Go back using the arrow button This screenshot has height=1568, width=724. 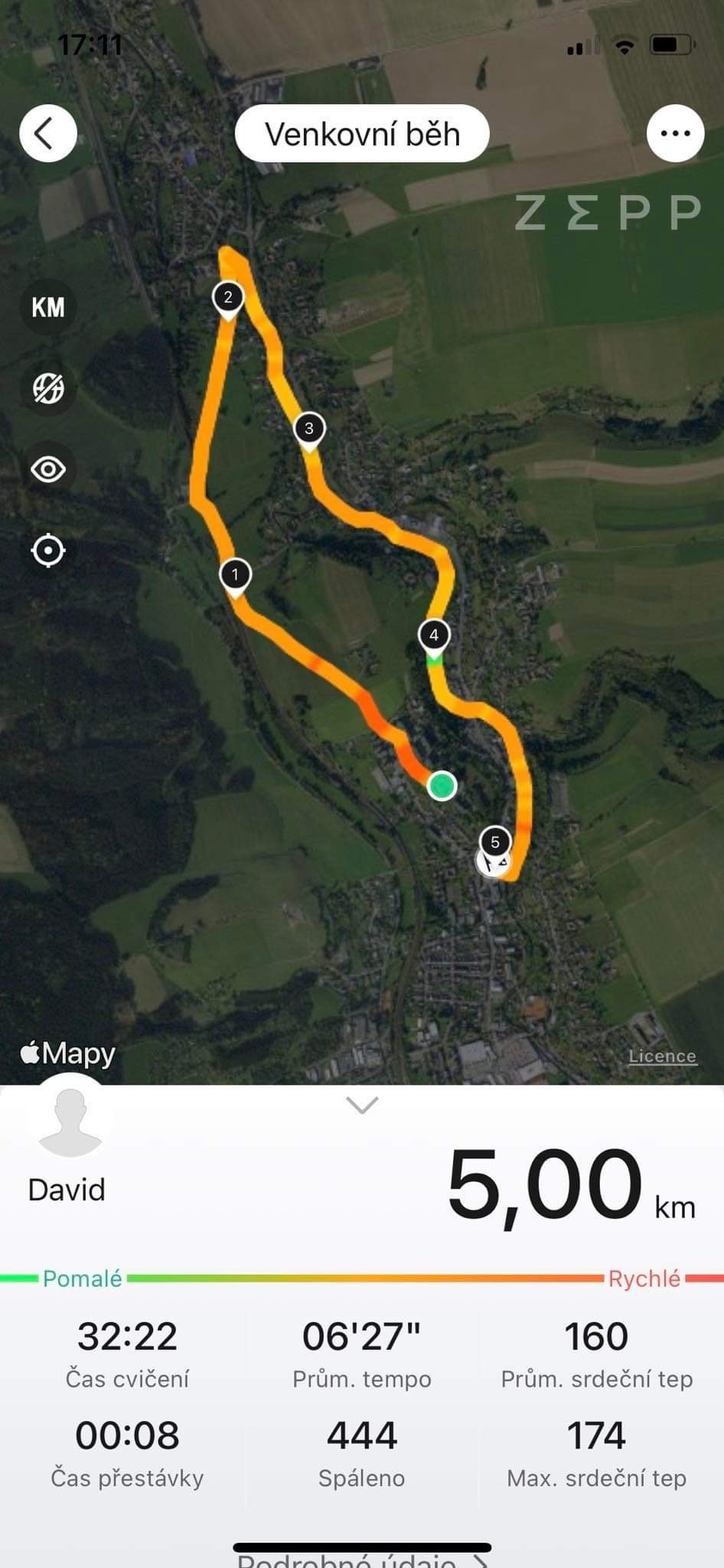tap(47, 133)
